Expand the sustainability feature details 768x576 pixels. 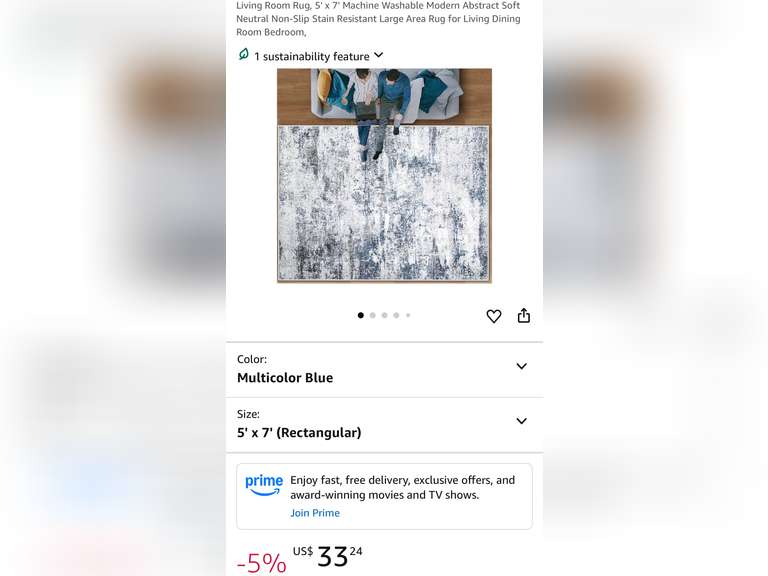point(312,56)
